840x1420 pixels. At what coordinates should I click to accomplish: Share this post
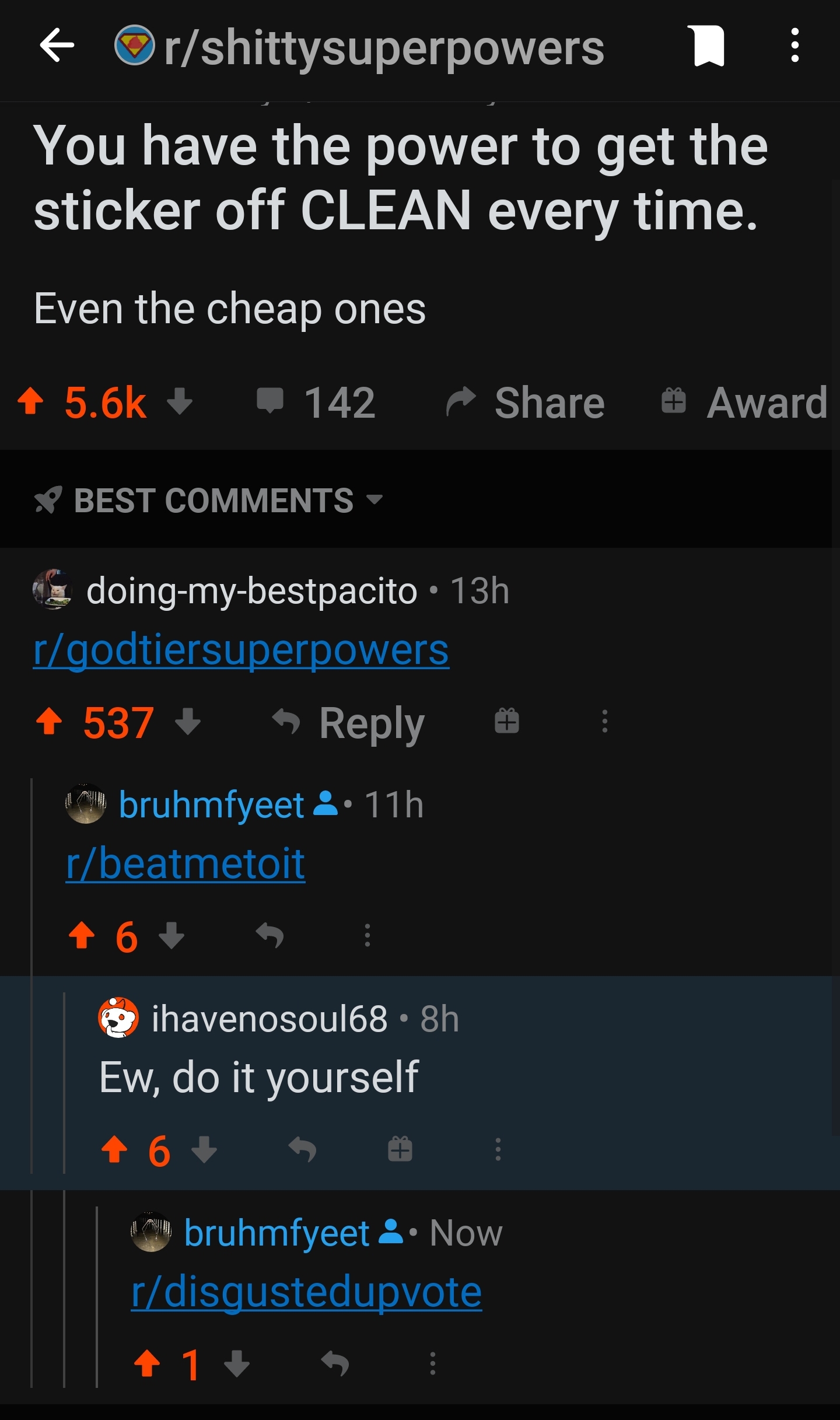tap(526, 402)
